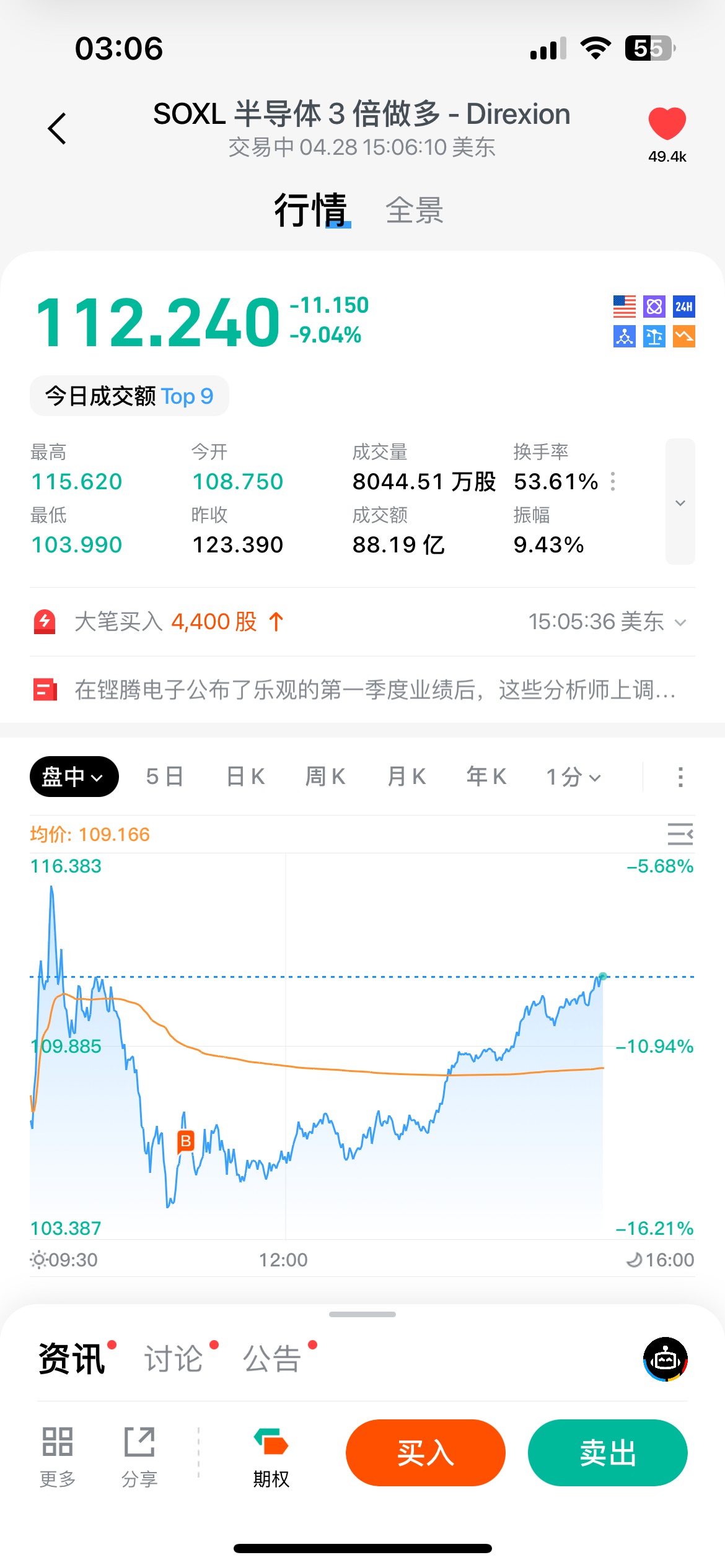Switch to the 全景 tab
Image resolution: width=725 pixels, height=1568 pixels.
414,211
